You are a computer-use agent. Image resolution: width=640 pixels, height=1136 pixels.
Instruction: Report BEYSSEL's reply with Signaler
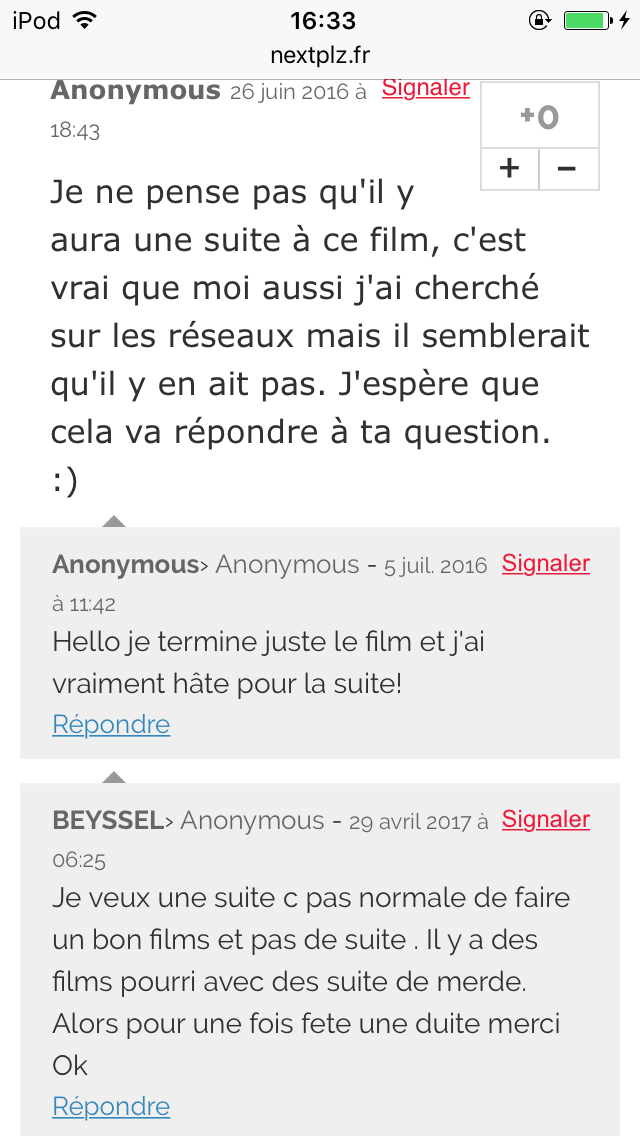(x=546, y=820)
